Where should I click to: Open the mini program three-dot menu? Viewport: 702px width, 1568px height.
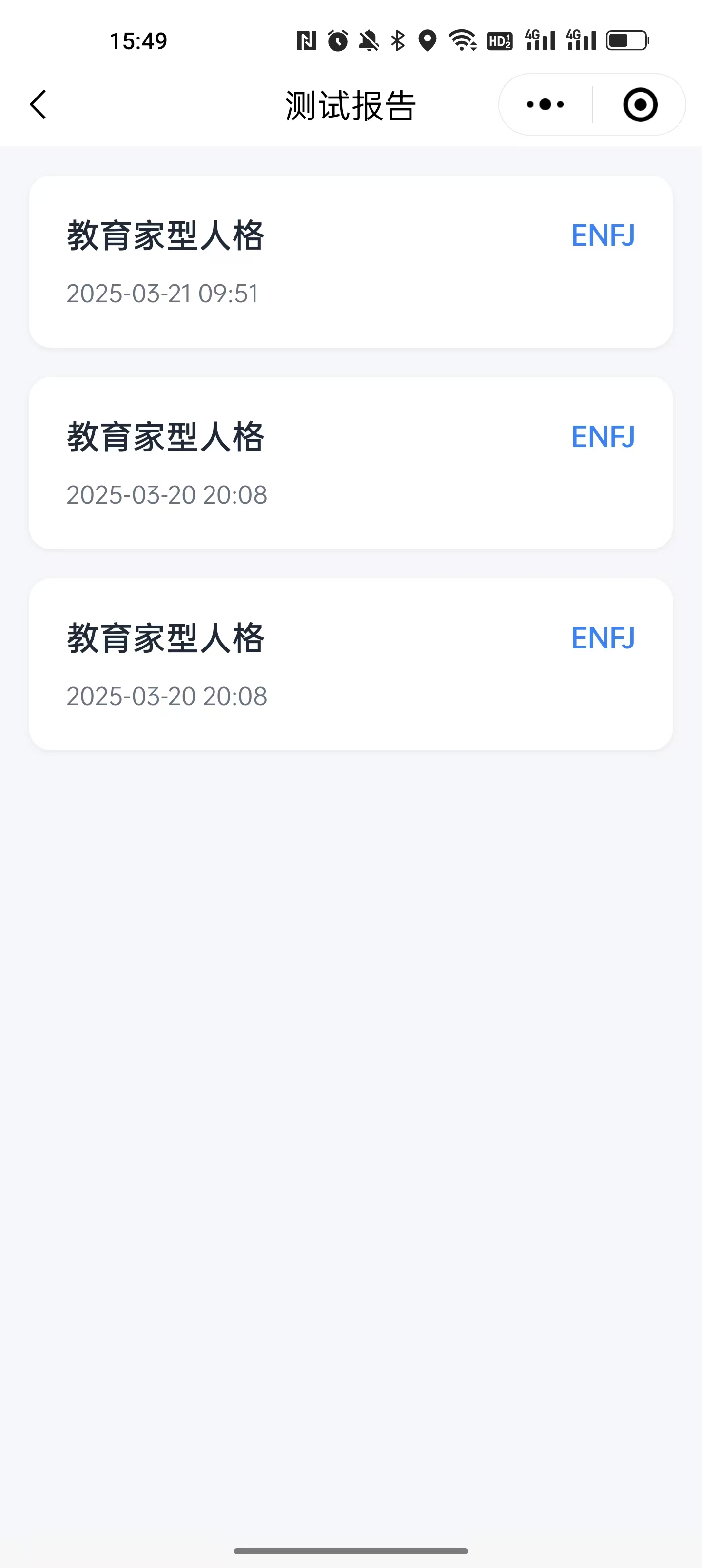[545, 105]
